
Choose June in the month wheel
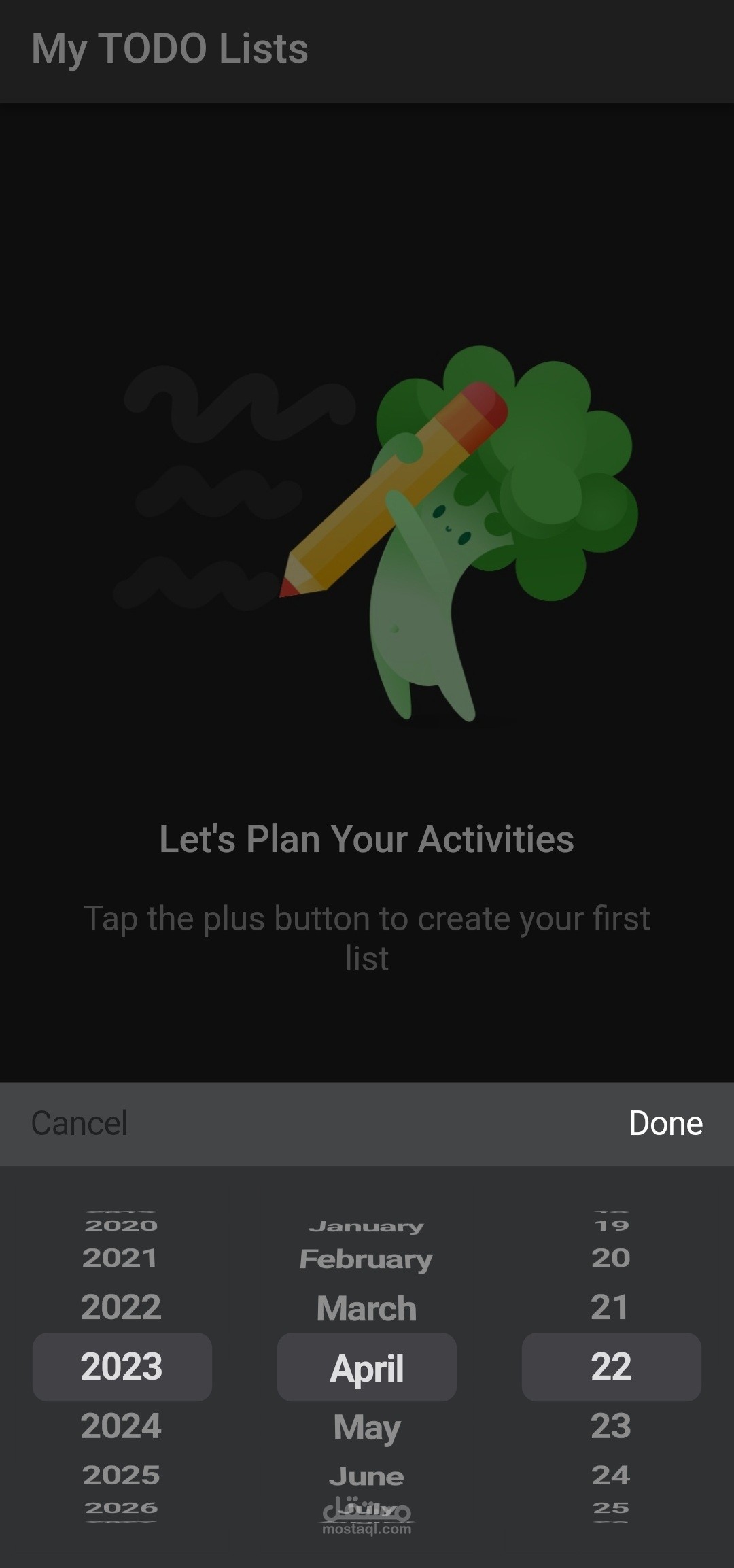[366, 1476]
